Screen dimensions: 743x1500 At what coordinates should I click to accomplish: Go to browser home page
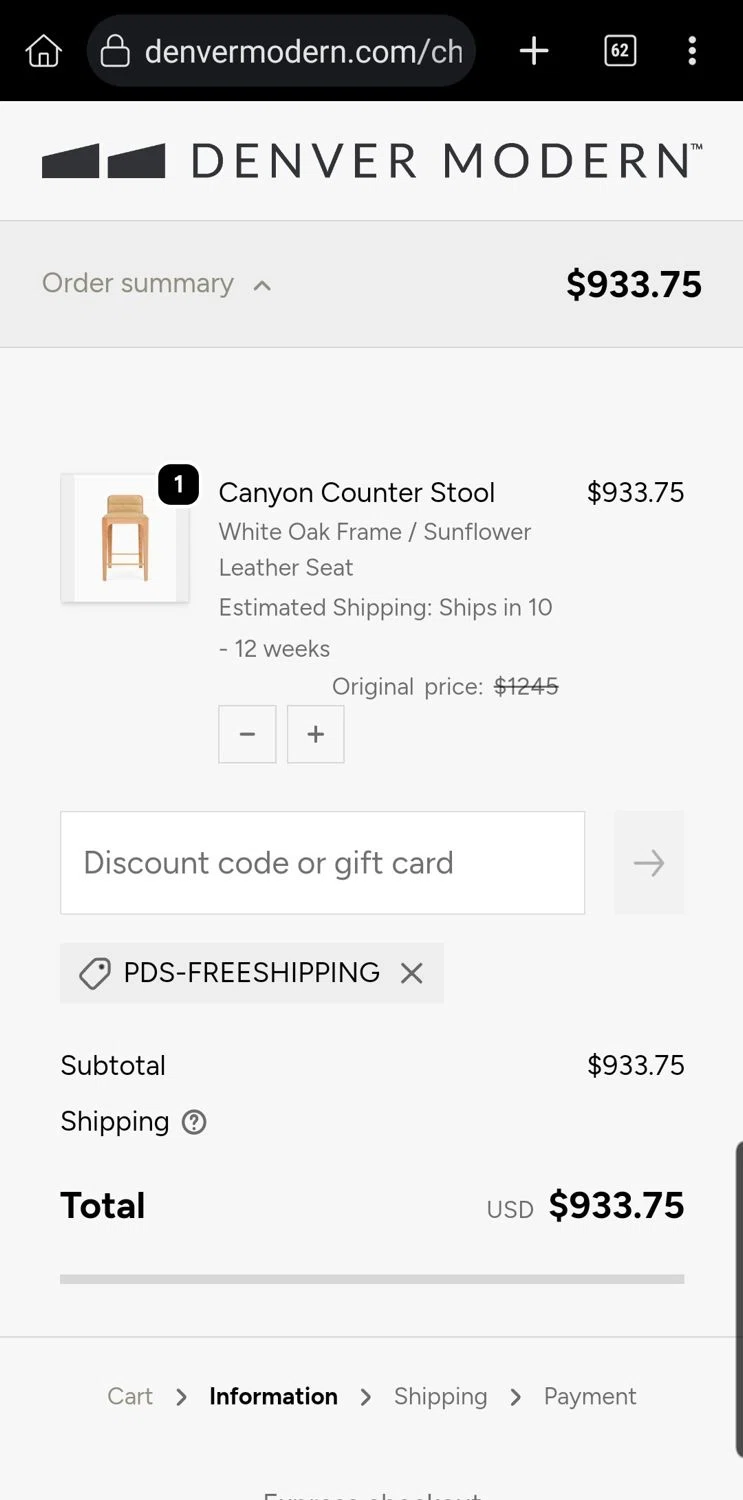tap(44, 51)
